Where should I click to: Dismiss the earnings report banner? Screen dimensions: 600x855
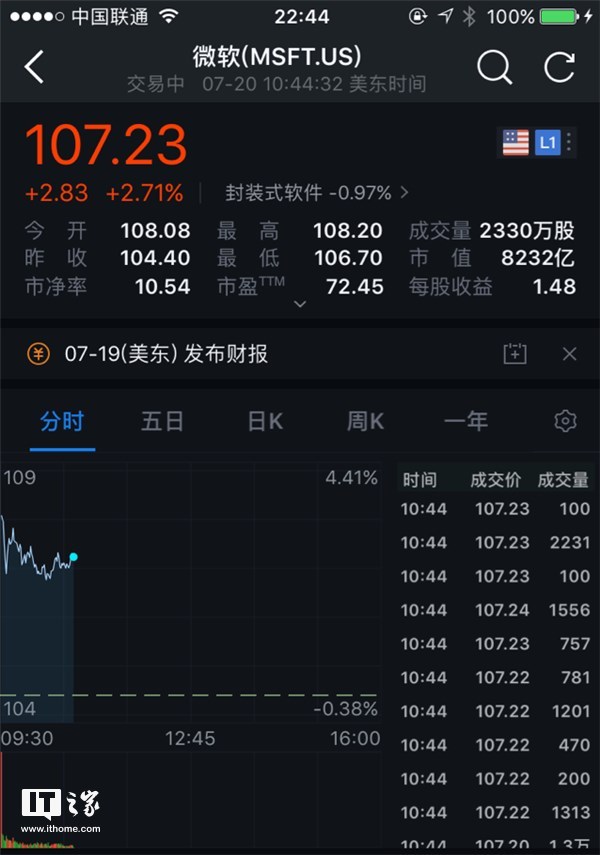[x=569, y=354]
